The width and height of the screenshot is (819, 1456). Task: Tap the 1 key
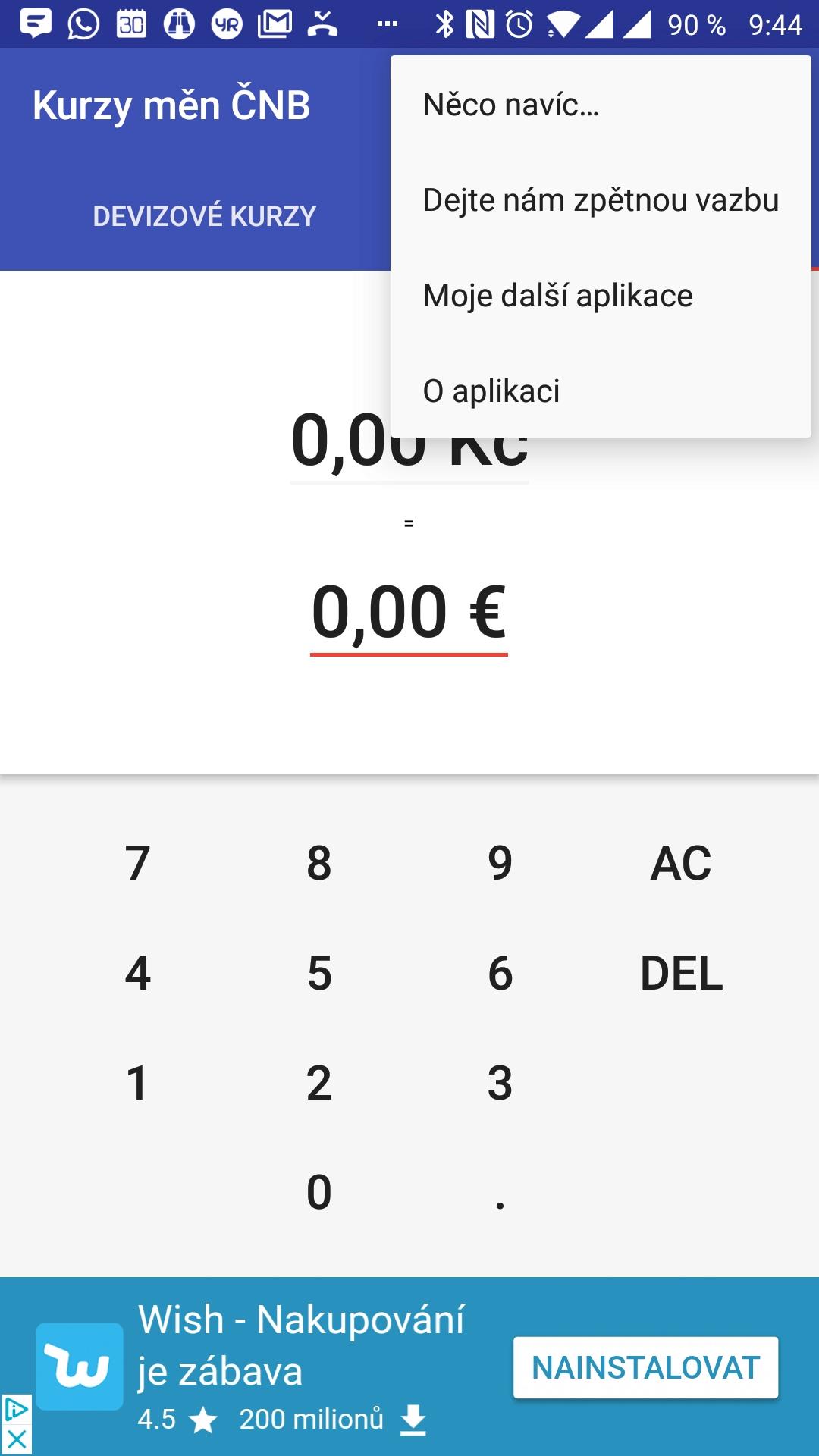[137, 1083]
